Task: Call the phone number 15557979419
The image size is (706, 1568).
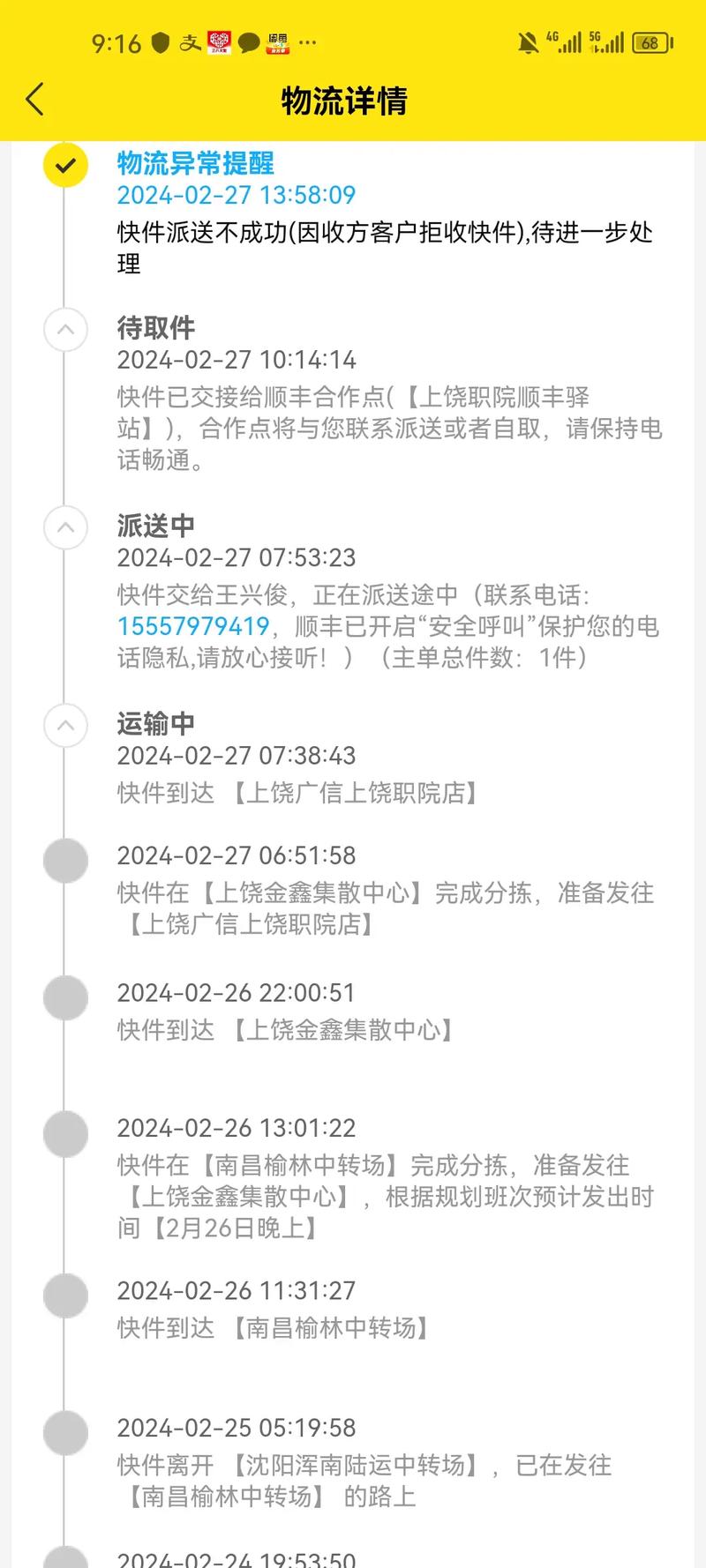Action: [193, 626]
